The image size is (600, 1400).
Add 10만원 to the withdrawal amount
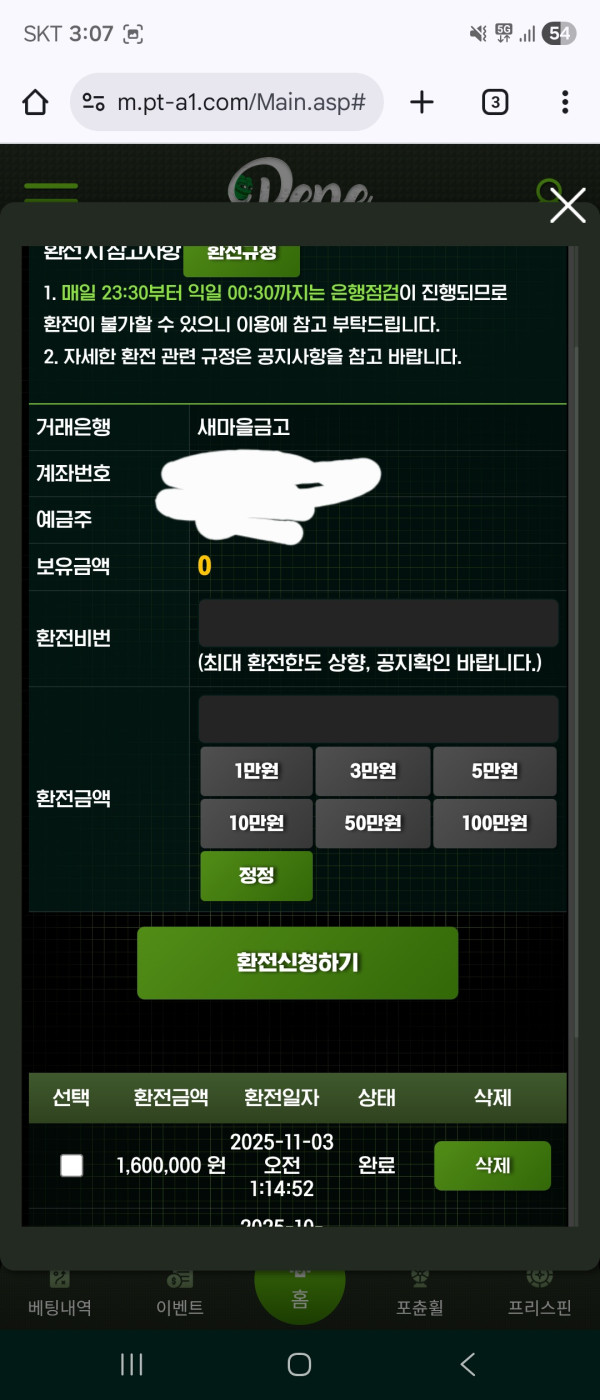click(x=257, y=824)
